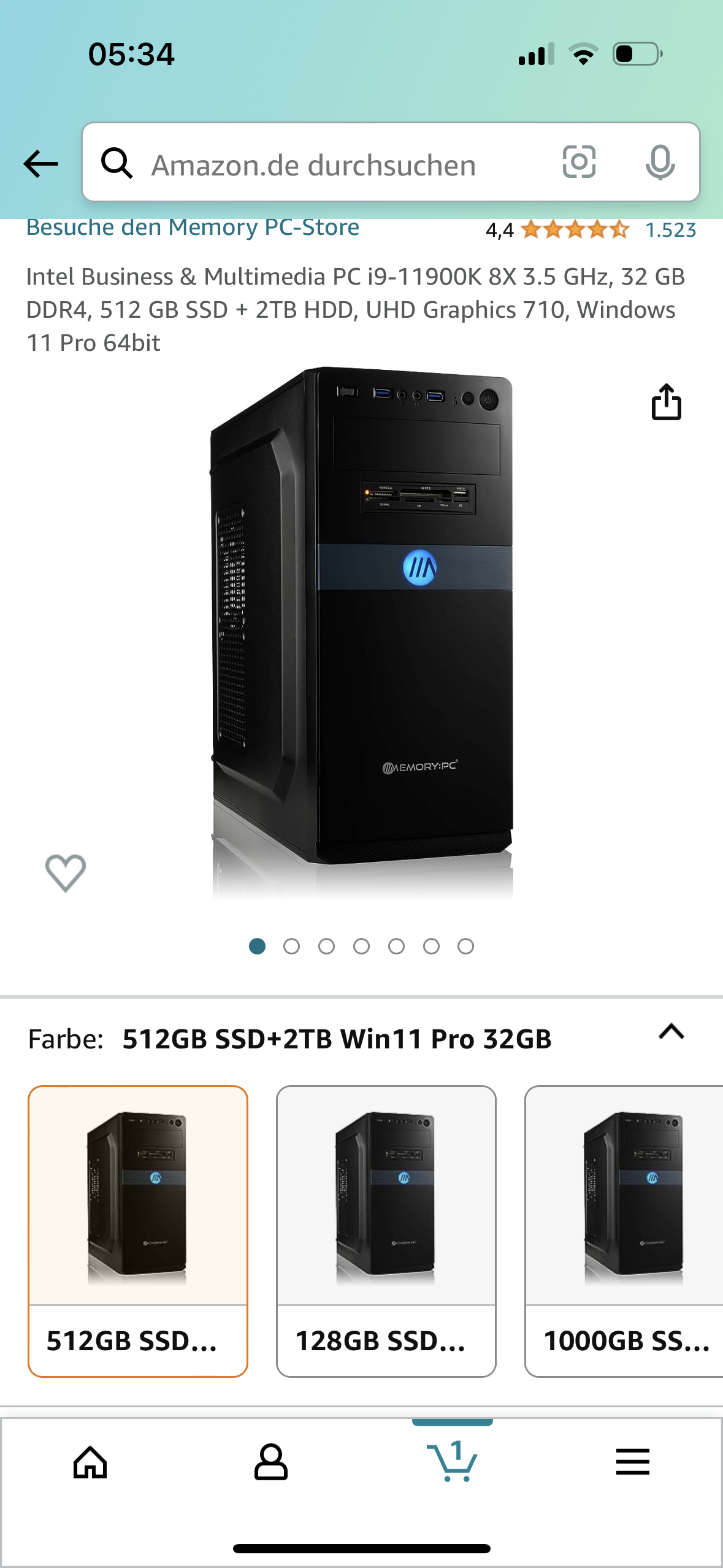Go back using the arrow icon
Image resolution: width=723 pixels, height=1568 pixels.
(40, 164)
